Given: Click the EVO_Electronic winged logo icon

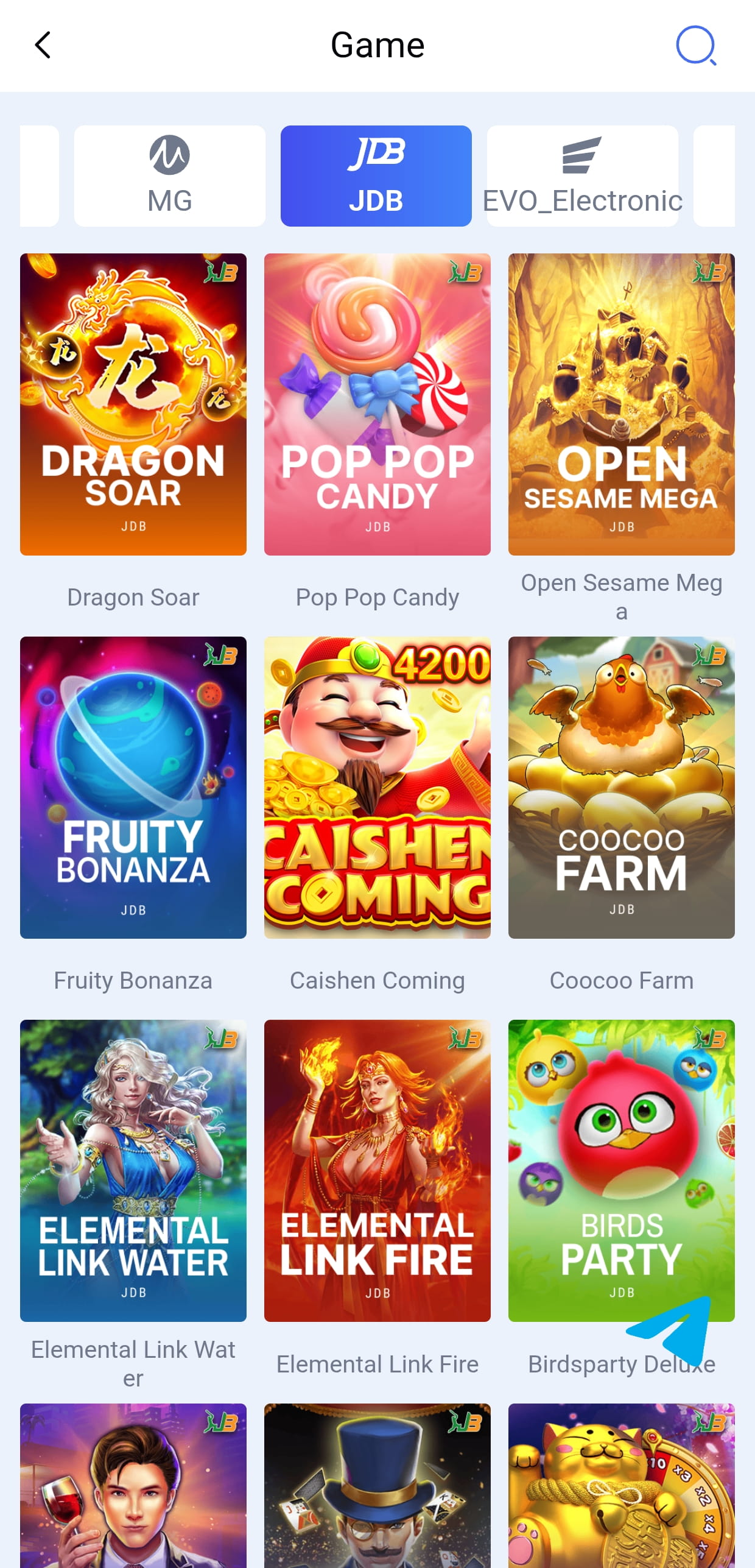Looking at the screenshot, I should [x=582, y=155].
